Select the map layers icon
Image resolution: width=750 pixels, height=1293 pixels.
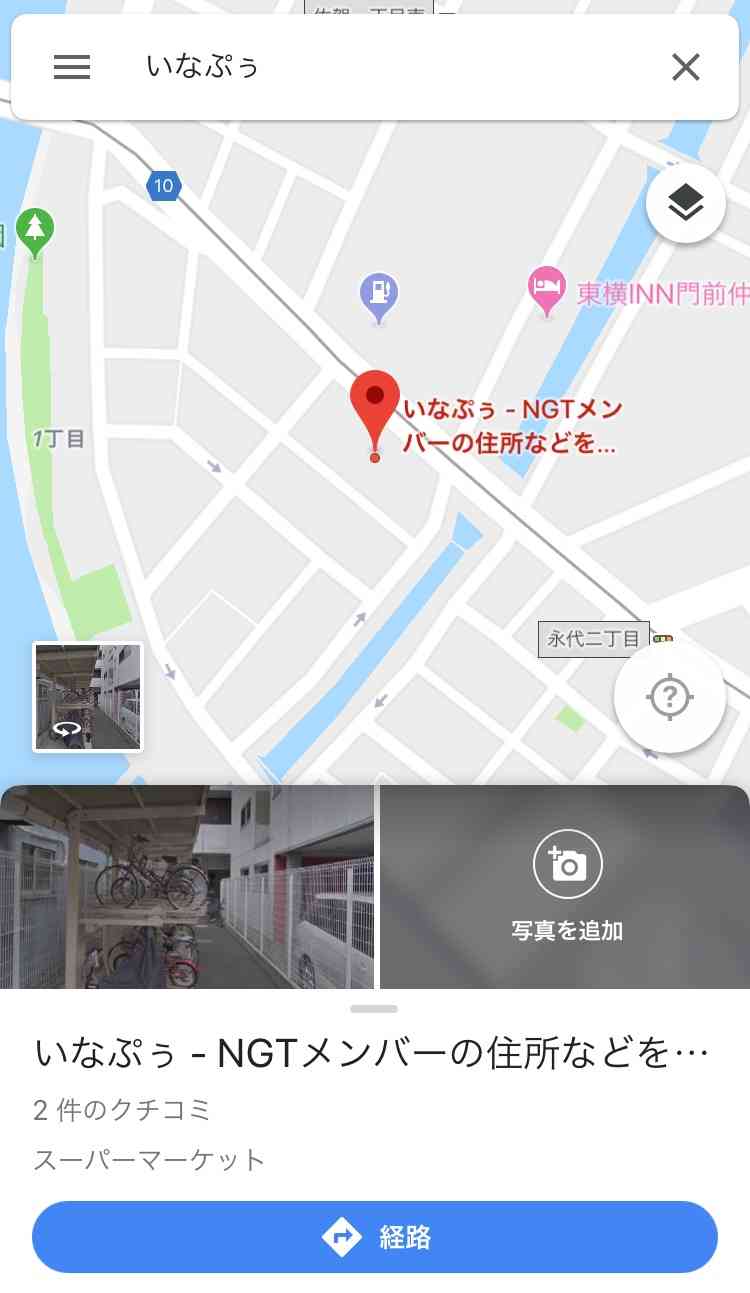[685, 202]
